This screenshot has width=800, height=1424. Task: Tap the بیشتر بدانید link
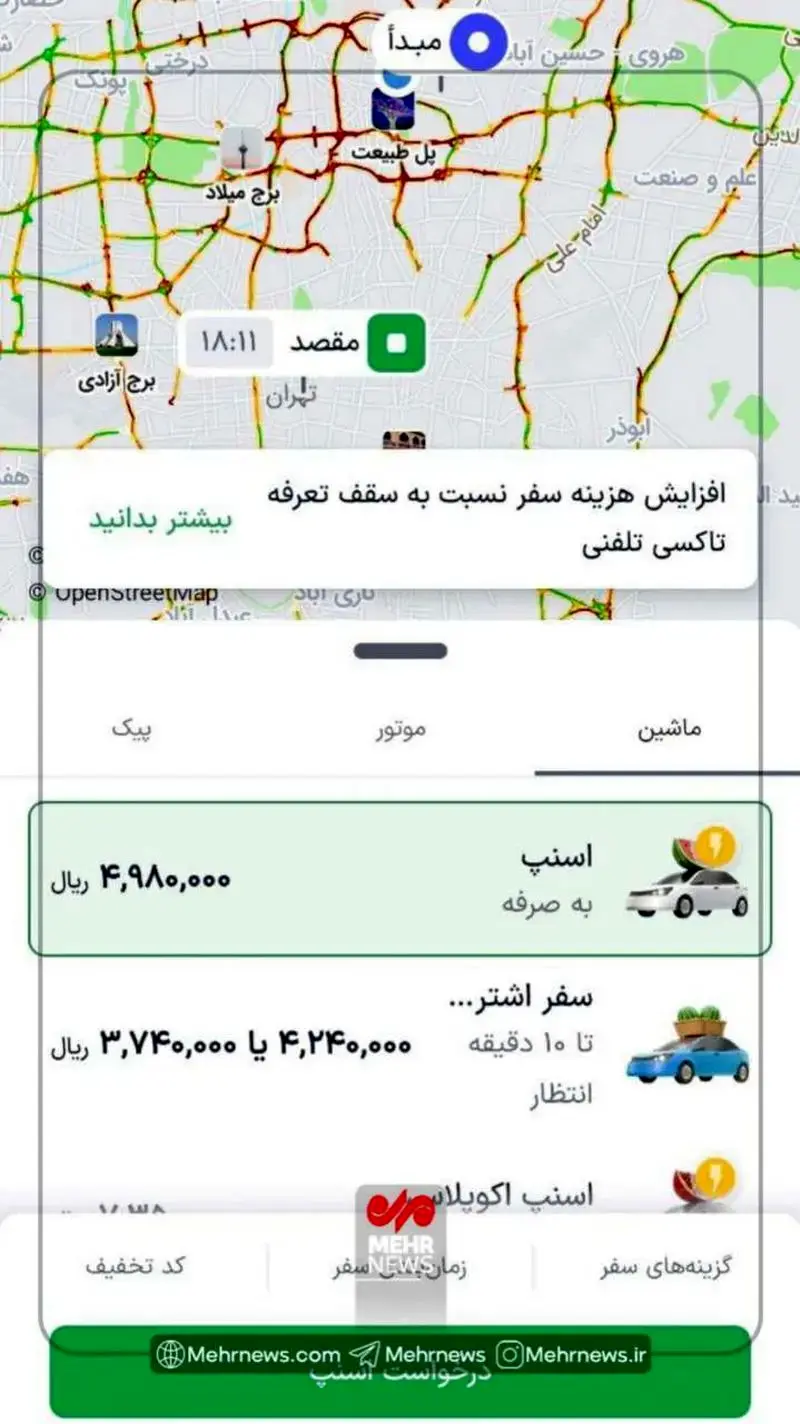[160, 521]
